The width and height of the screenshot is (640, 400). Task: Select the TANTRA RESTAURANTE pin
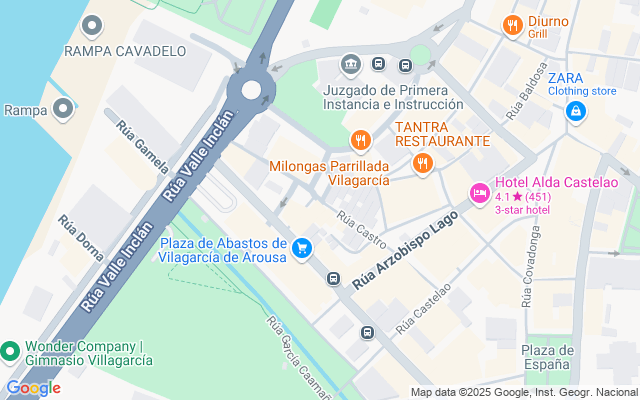pyautogui.click(x=423, y=164)
